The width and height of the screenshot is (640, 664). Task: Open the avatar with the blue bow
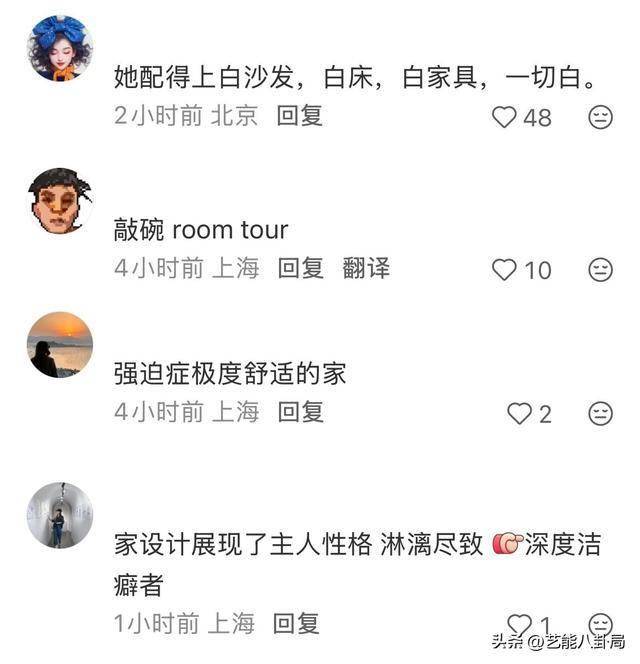click(x=60, y=48)
